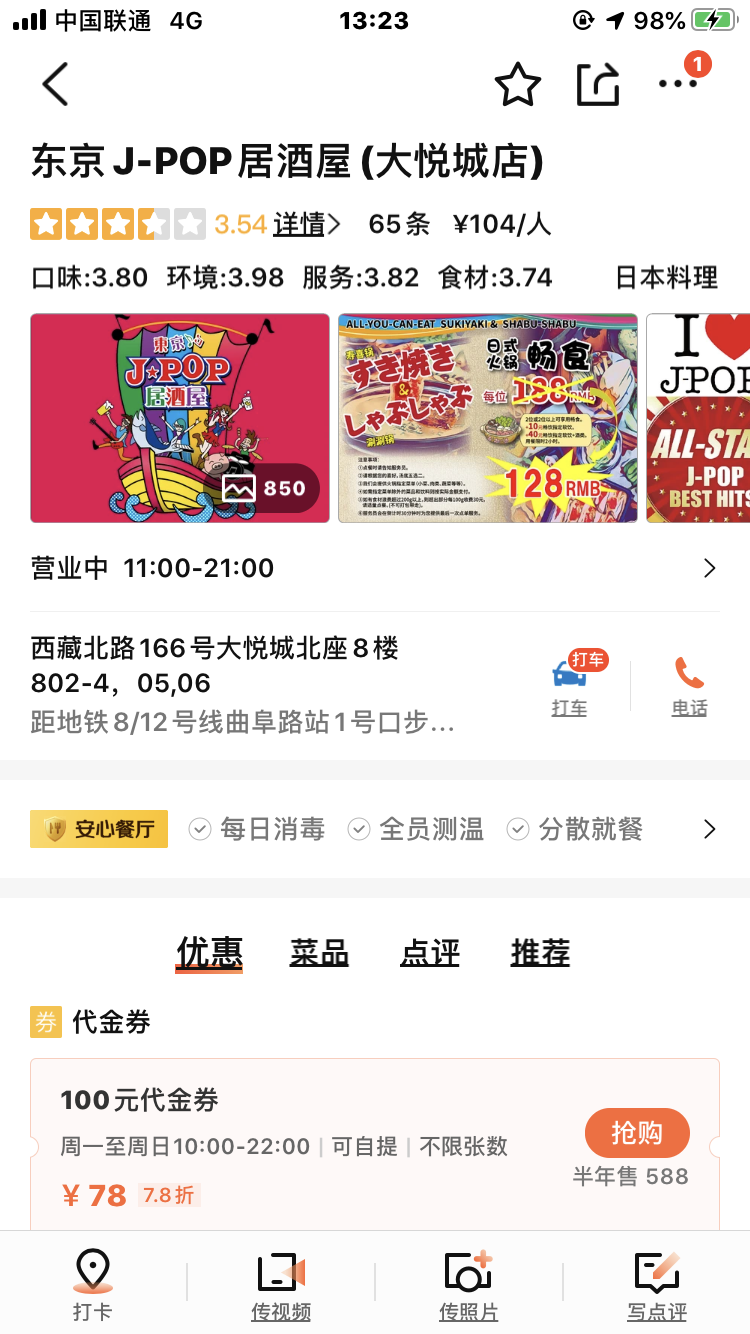This screenshot has width=750, height=1334.
Task: Buy the 100元代金券 with 抢购
Action: click(x=637, y=1133)
